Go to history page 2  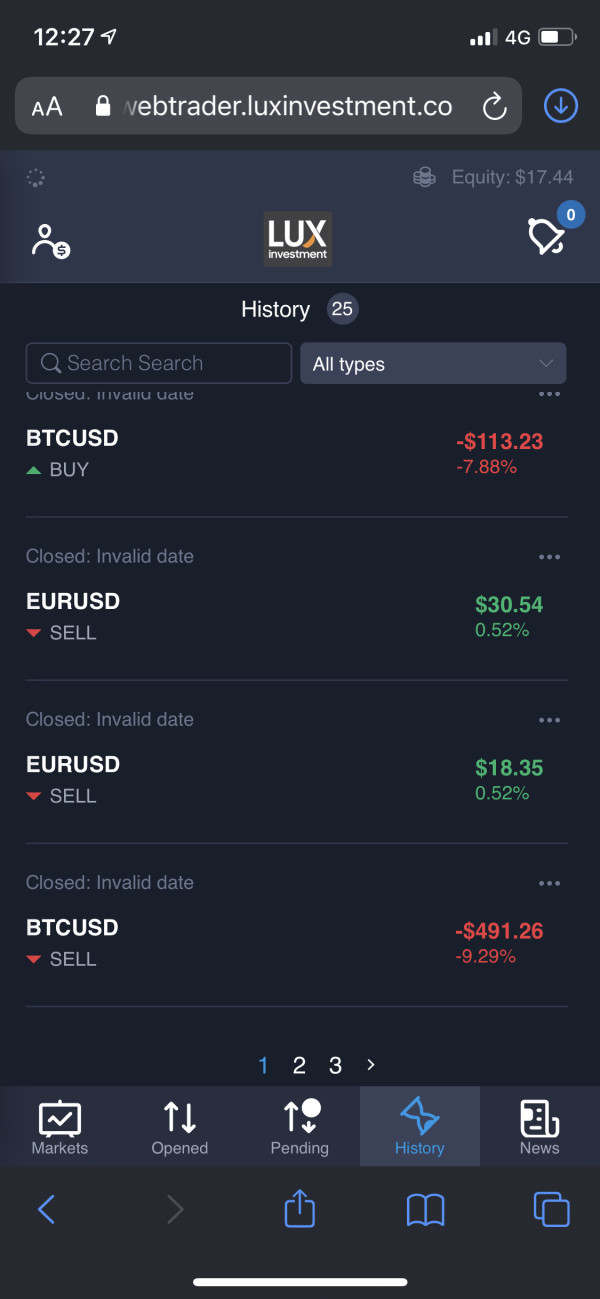299,1065
